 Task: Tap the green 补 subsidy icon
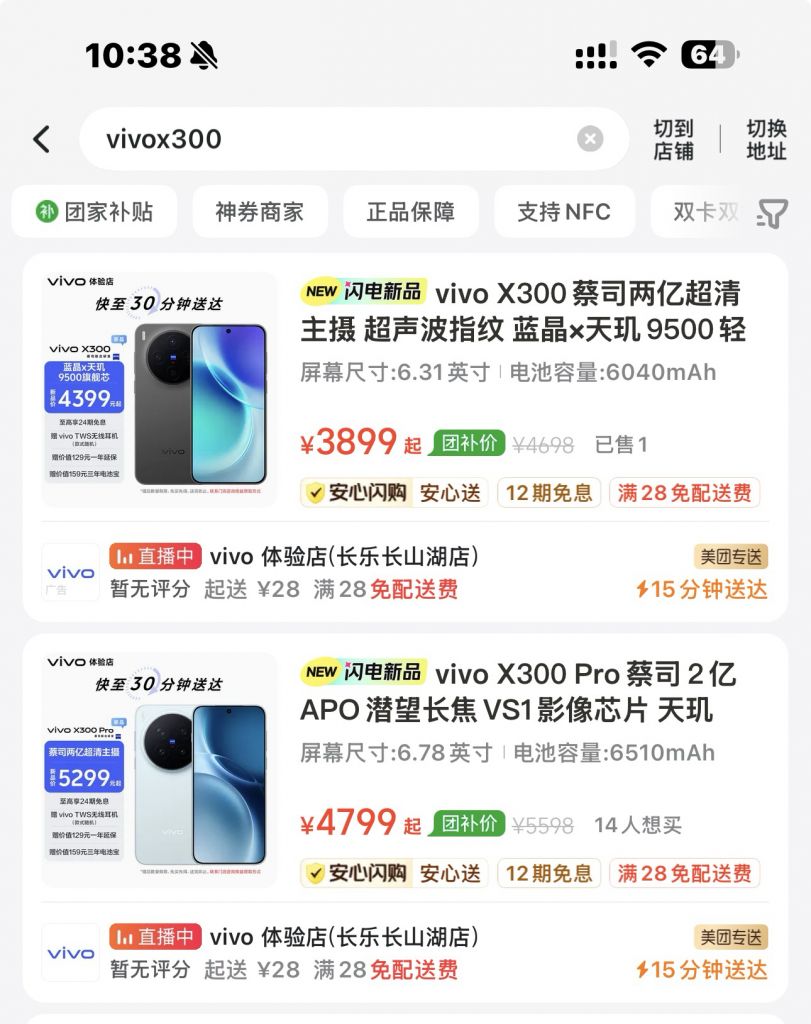[48, 211]
